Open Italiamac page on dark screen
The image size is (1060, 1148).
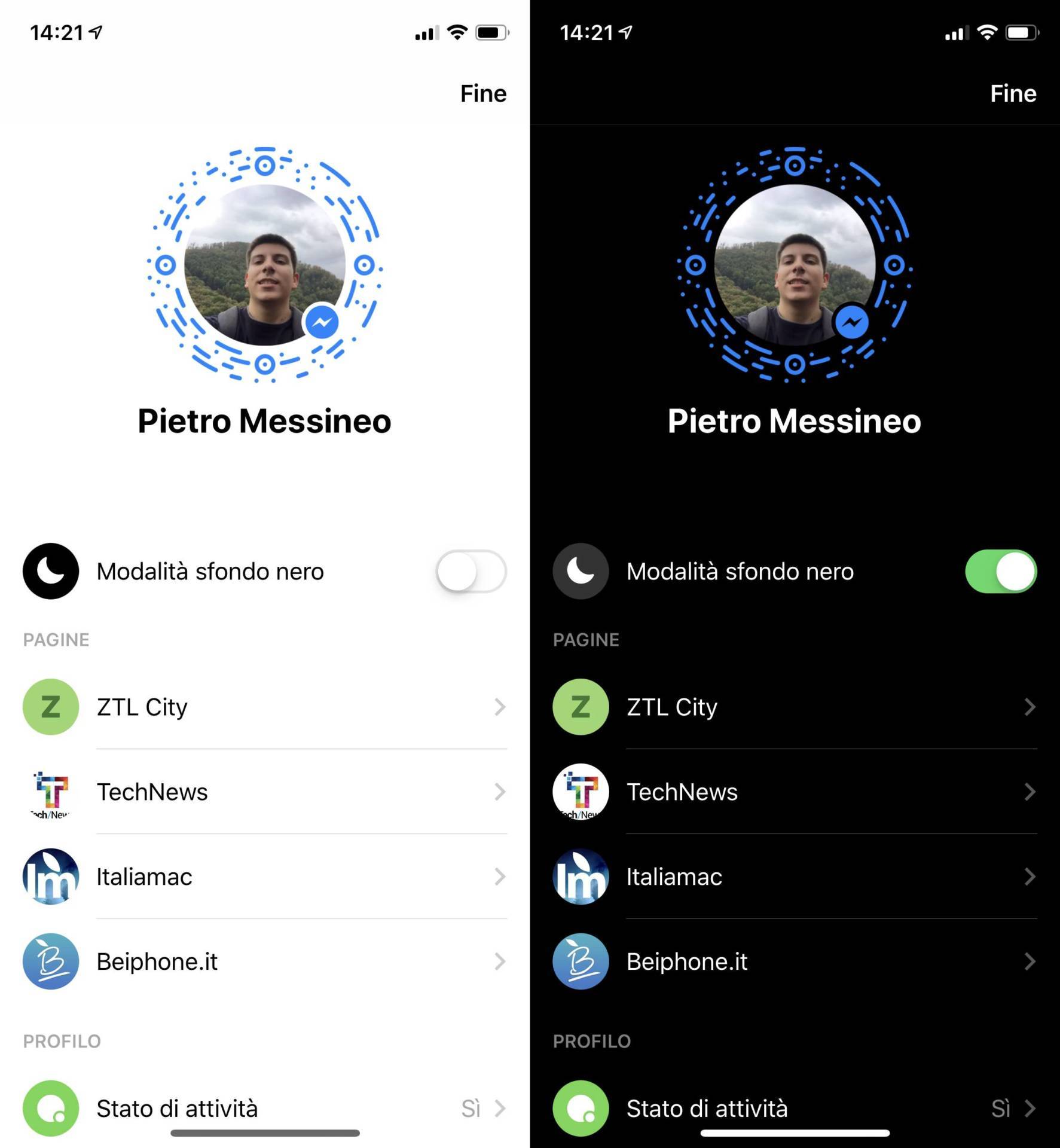coord(793,877)
